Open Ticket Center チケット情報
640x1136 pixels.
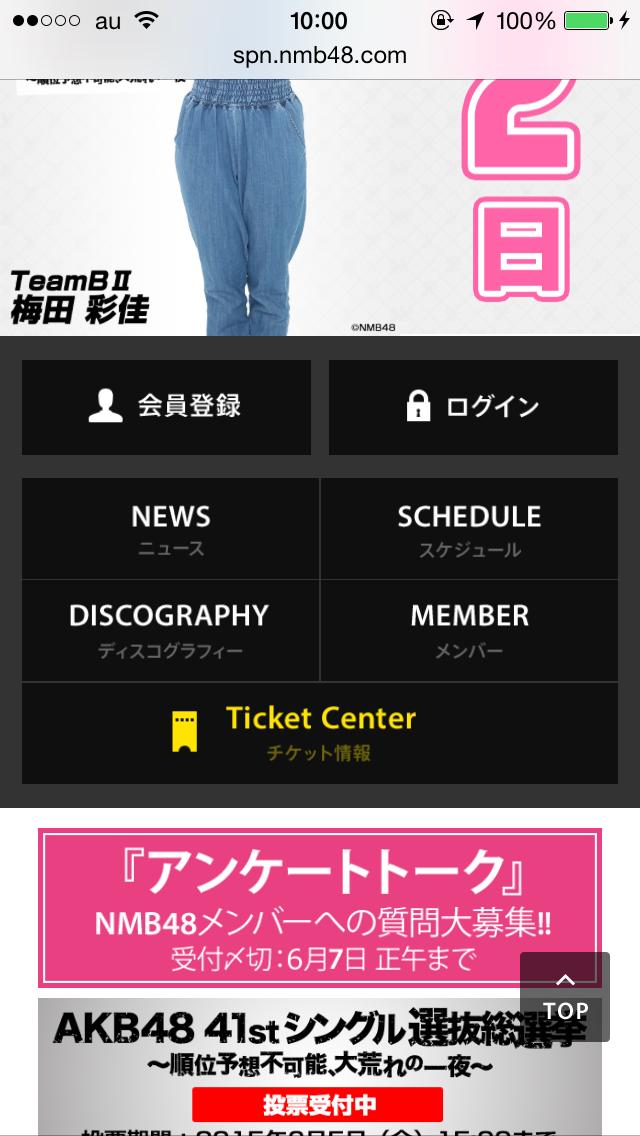[x=320, y=732]
